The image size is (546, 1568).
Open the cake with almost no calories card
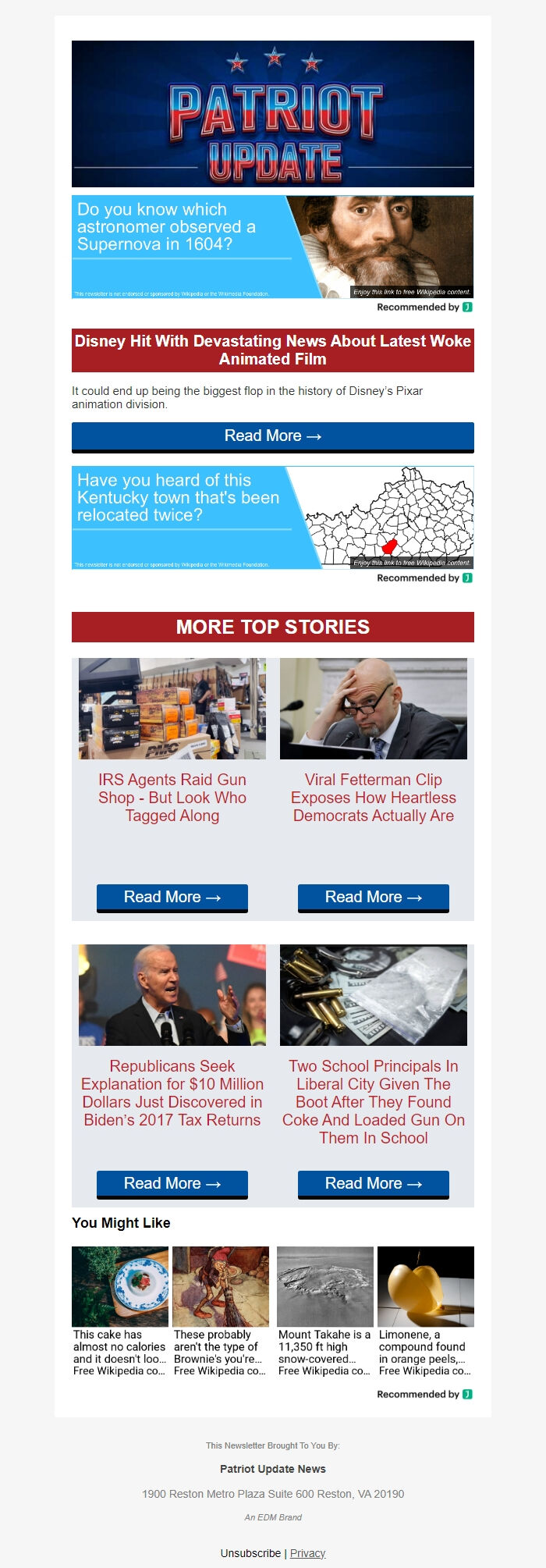[x=120, y=1311]
